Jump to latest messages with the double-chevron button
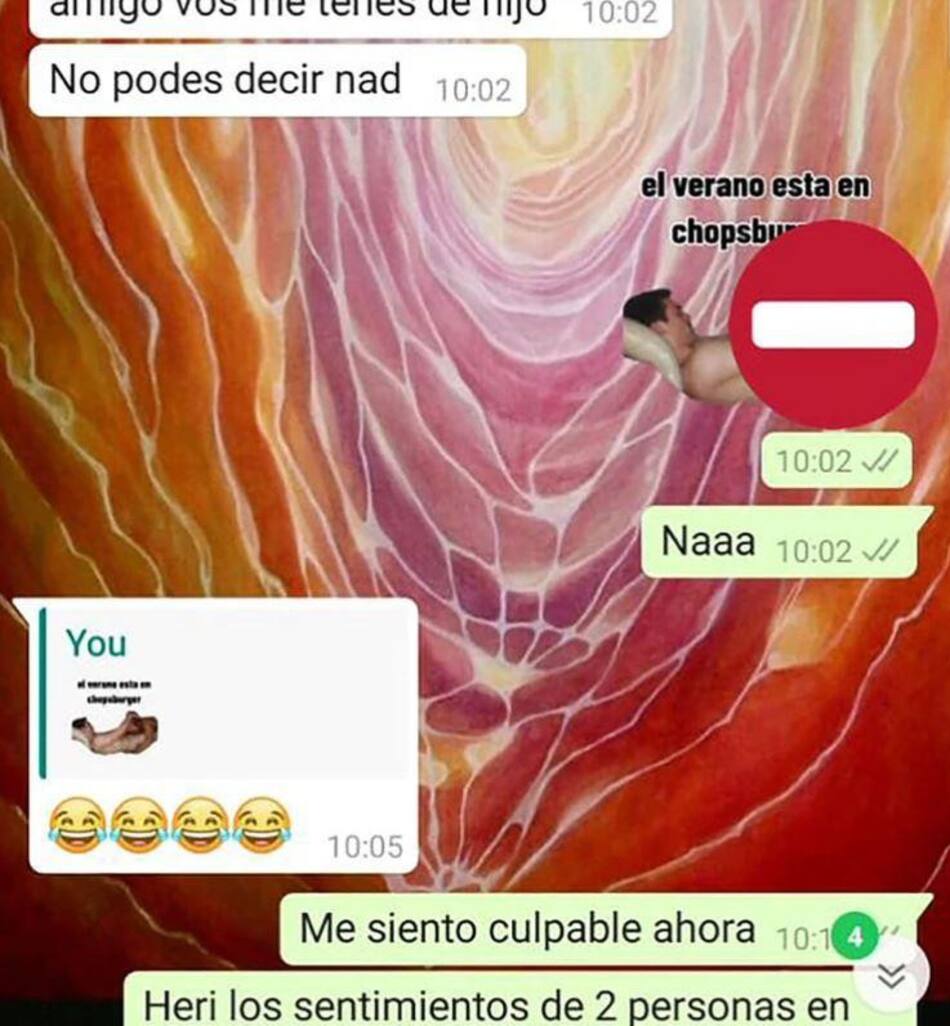Screen dimensions: 950x1026 tap(891, 975)
